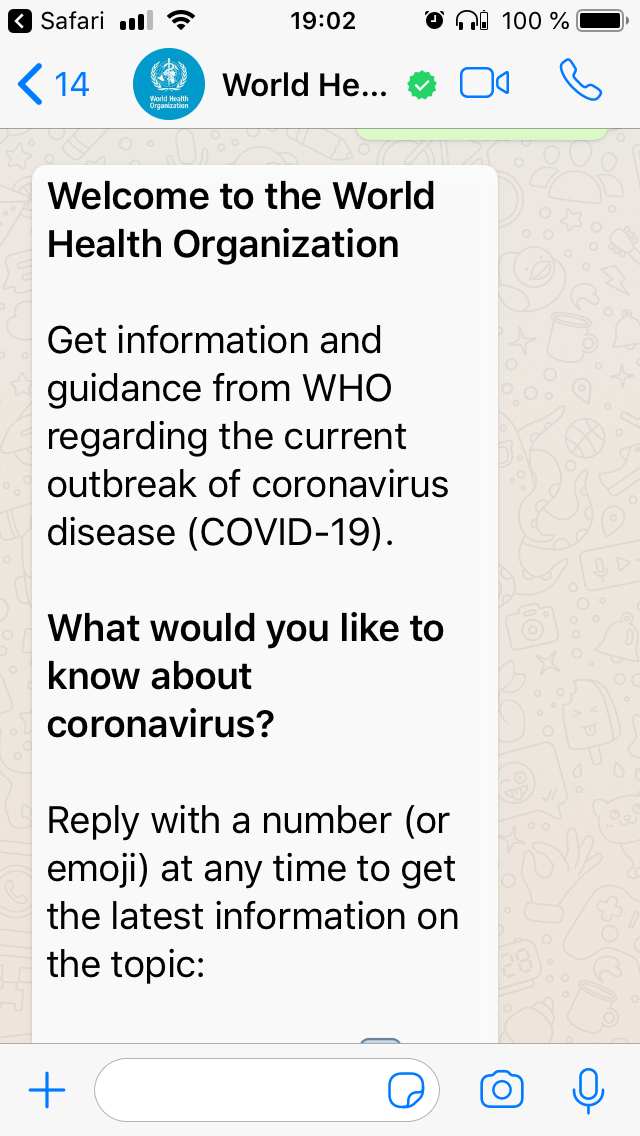Go back to the chat list
Viewport: 640px width, 1136px height.
click(53, 84)
